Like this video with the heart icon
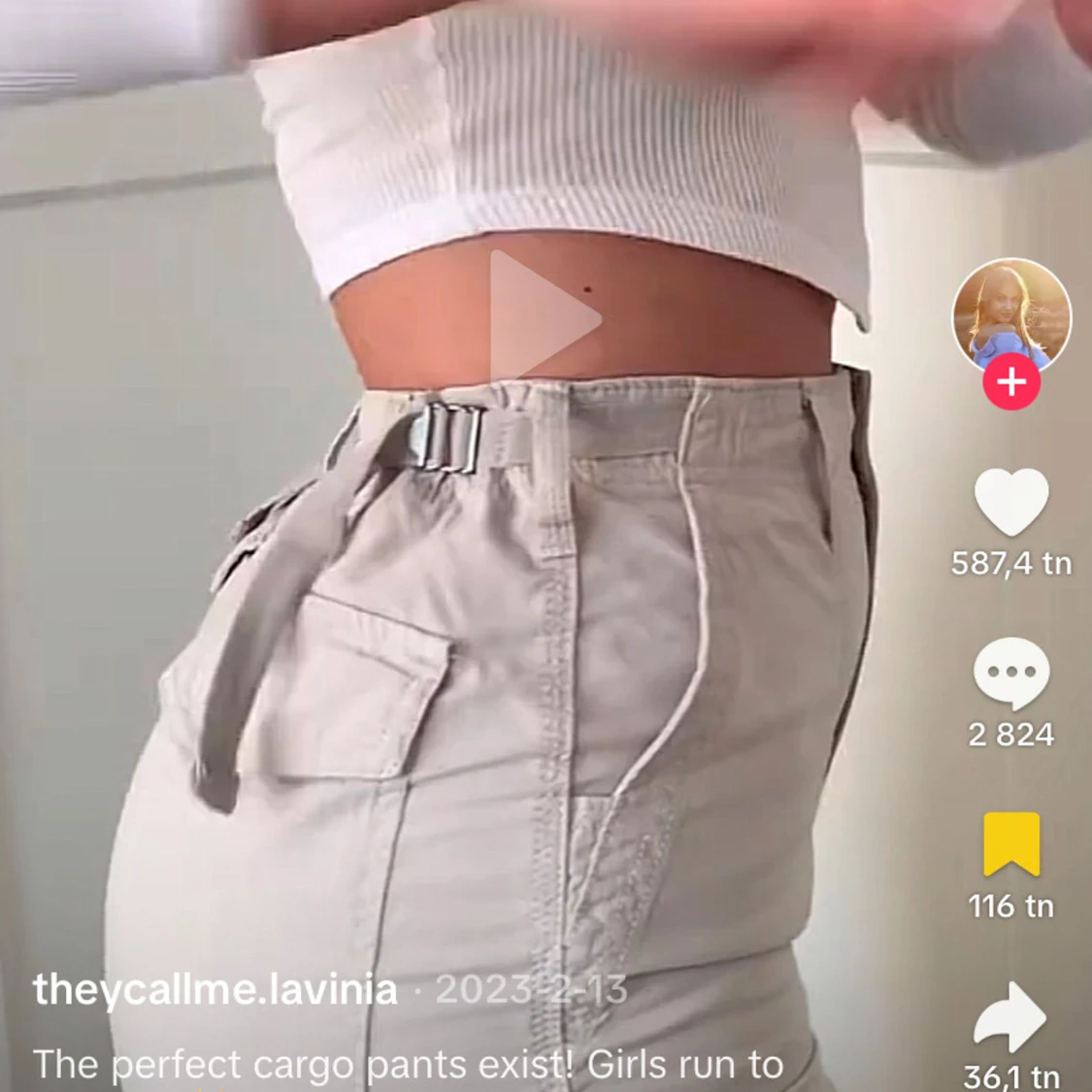 [x=1011, y=502]
